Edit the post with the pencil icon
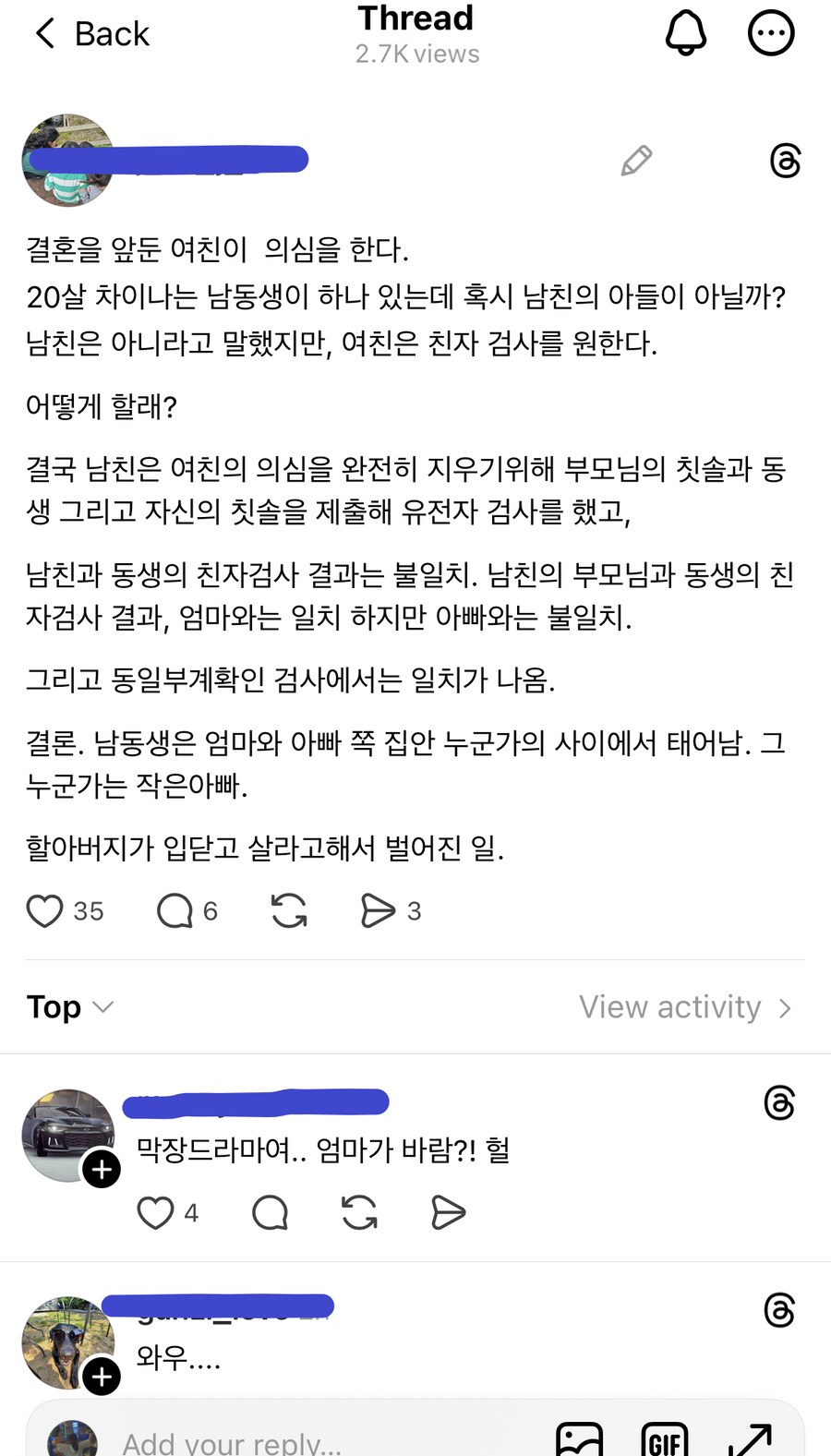Screen dimensions: 831x1456 point(636,160)
